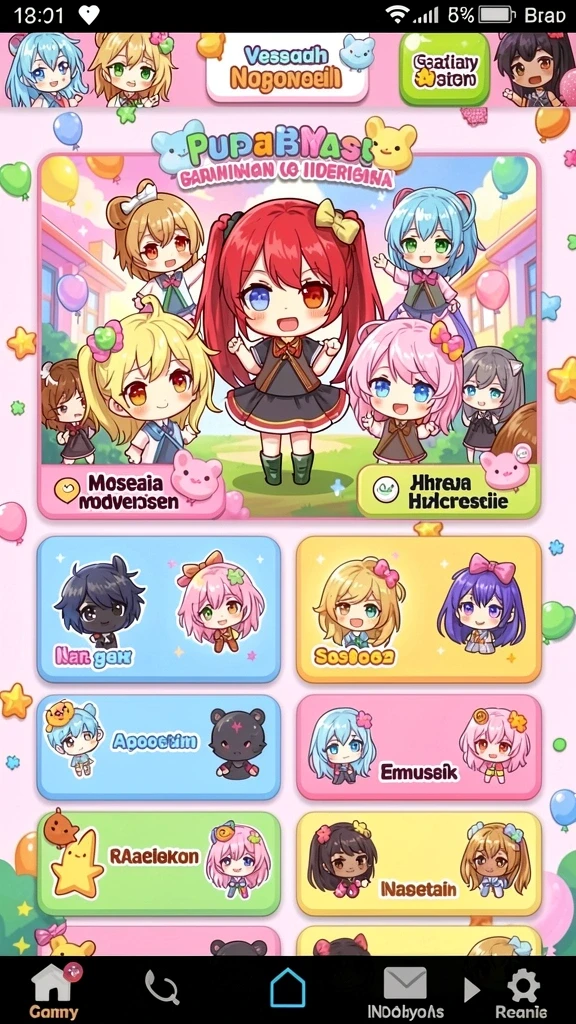Open the green RAaelekon card
This screenshot has height=1024, width=576.
click(x=159, y=863)
